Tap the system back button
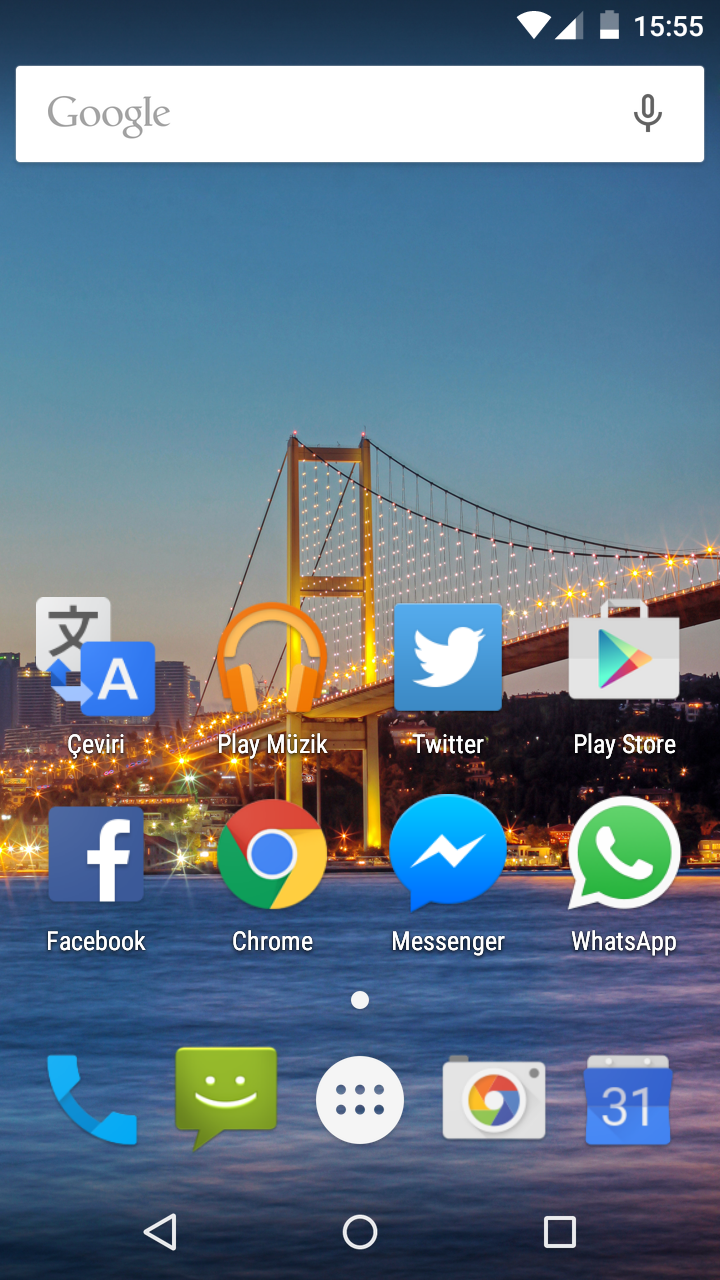The width and height of the screenshot is (720, 1280). [x=160, y=1232]
